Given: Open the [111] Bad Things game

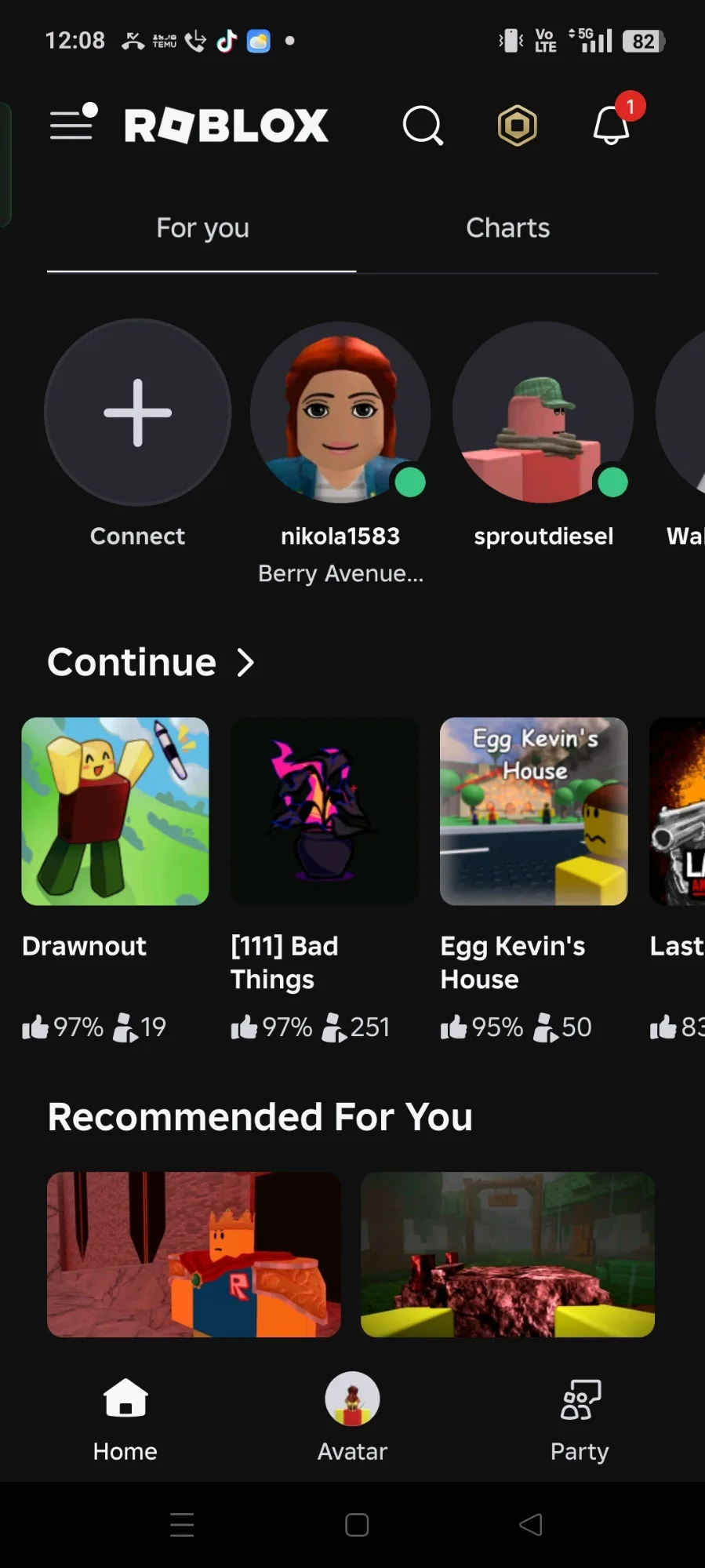Looking at the screenshot, I should click(324, 811).
